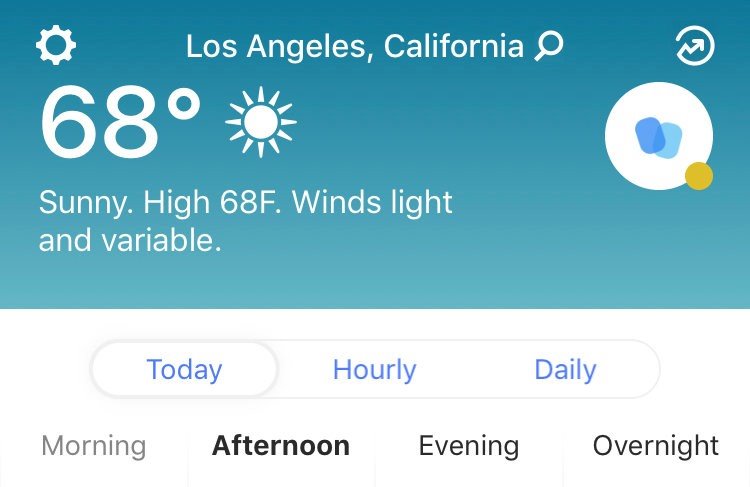Viewport: 750px width, 487px height.
Task: Switch to the Daily forecast
Action: [x=565, y=369]
